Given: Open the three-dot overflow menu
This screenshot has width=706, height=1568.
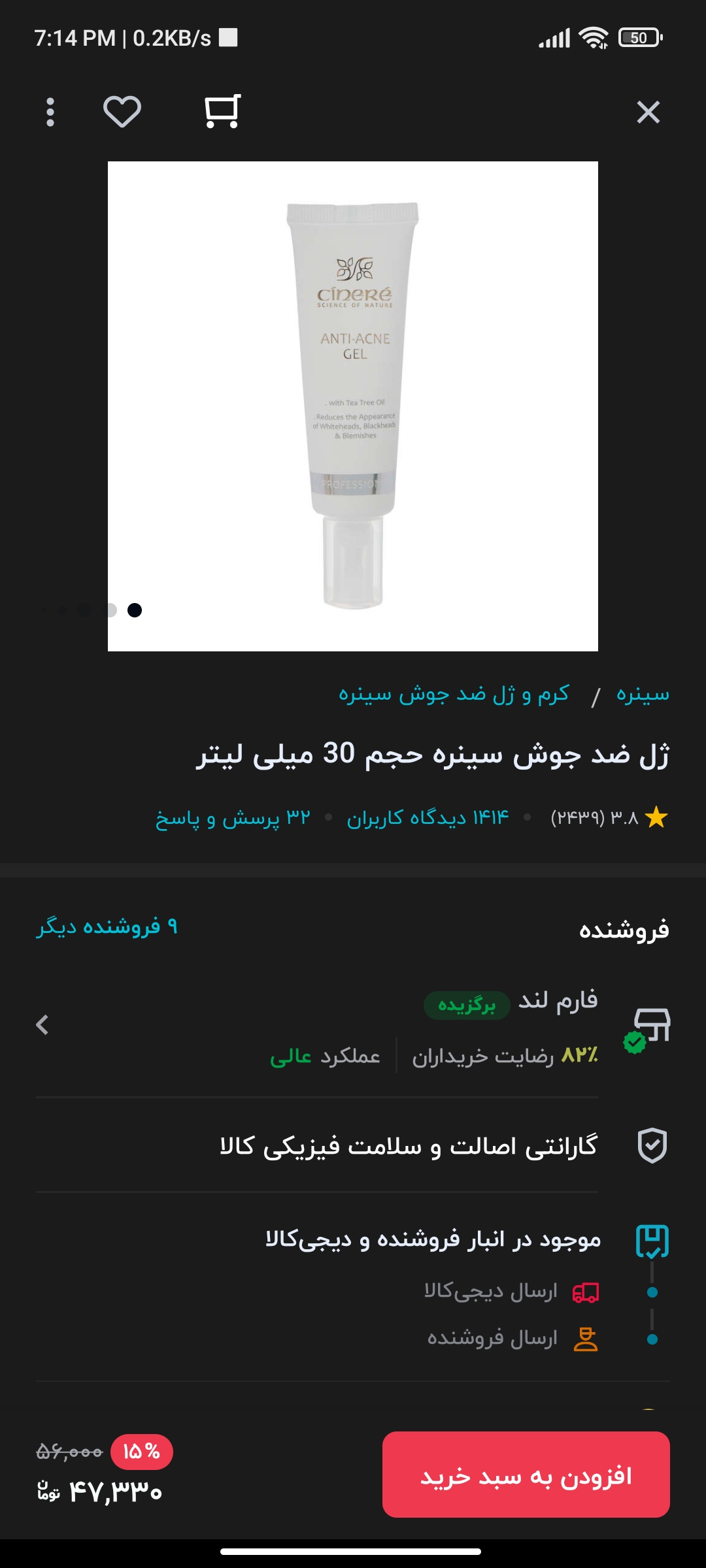Looking at the screenshot, I should tap(50, 112).
